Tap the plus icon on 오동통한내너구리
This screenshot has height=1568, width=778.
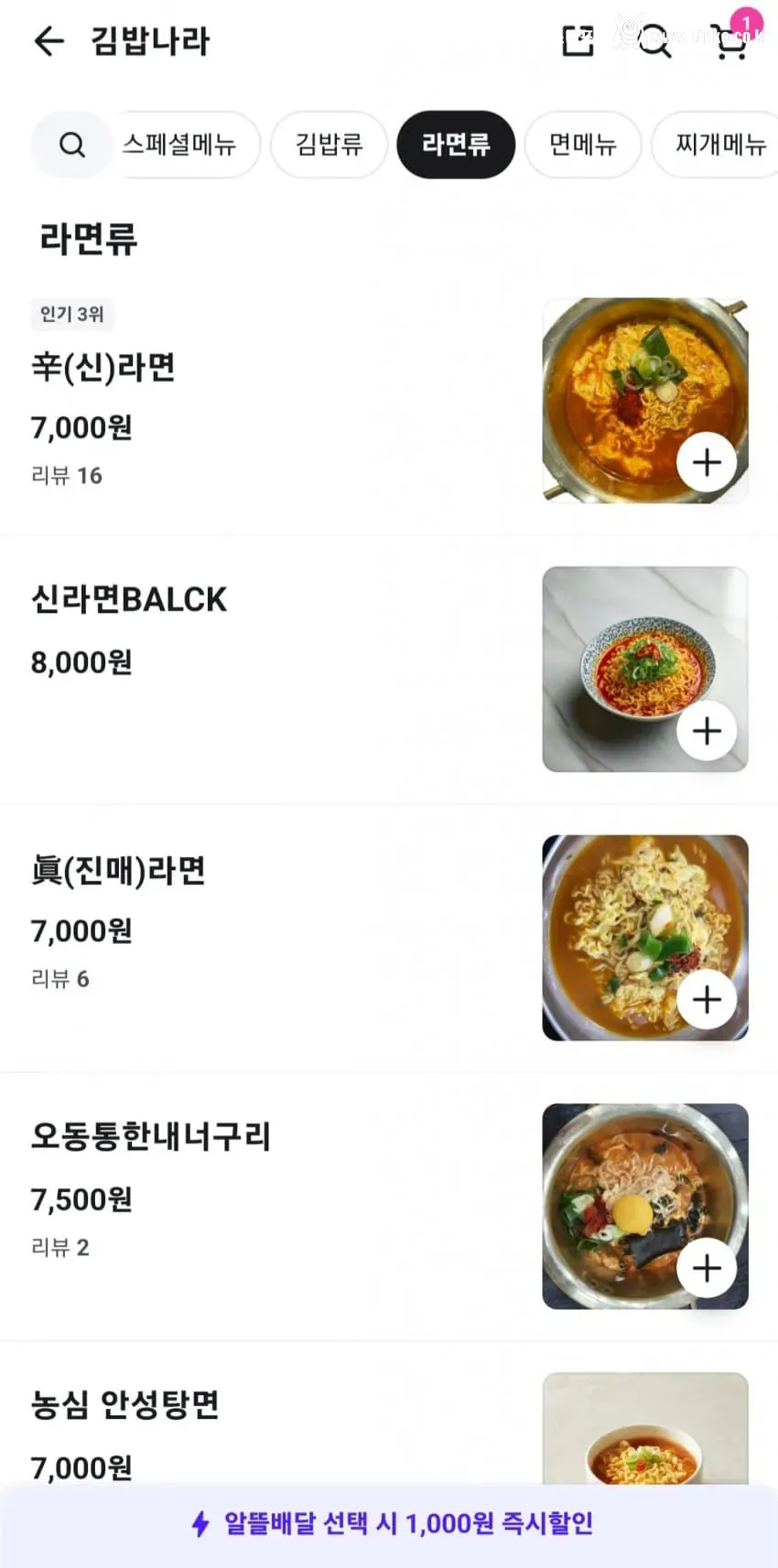pyautogui.click(x=706, y=1268)
